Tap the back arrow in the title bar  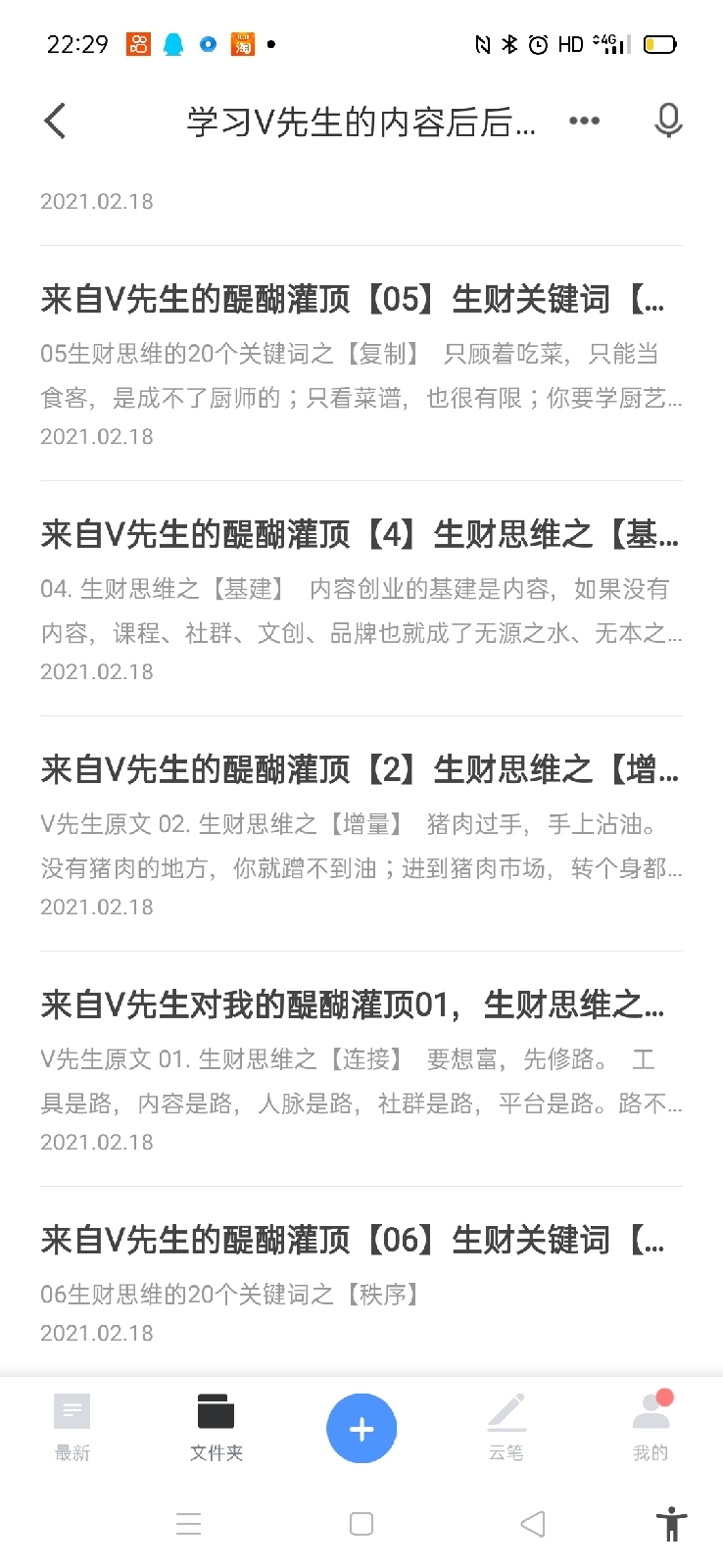(x=54, y=120)
